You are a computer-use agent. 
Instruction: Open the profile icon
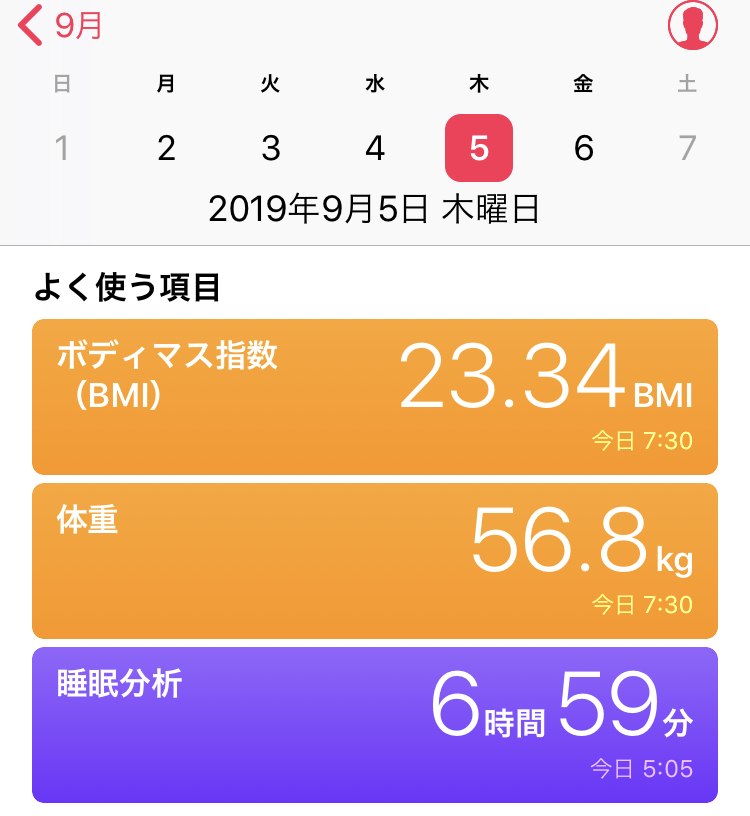(x=692, y=26)
